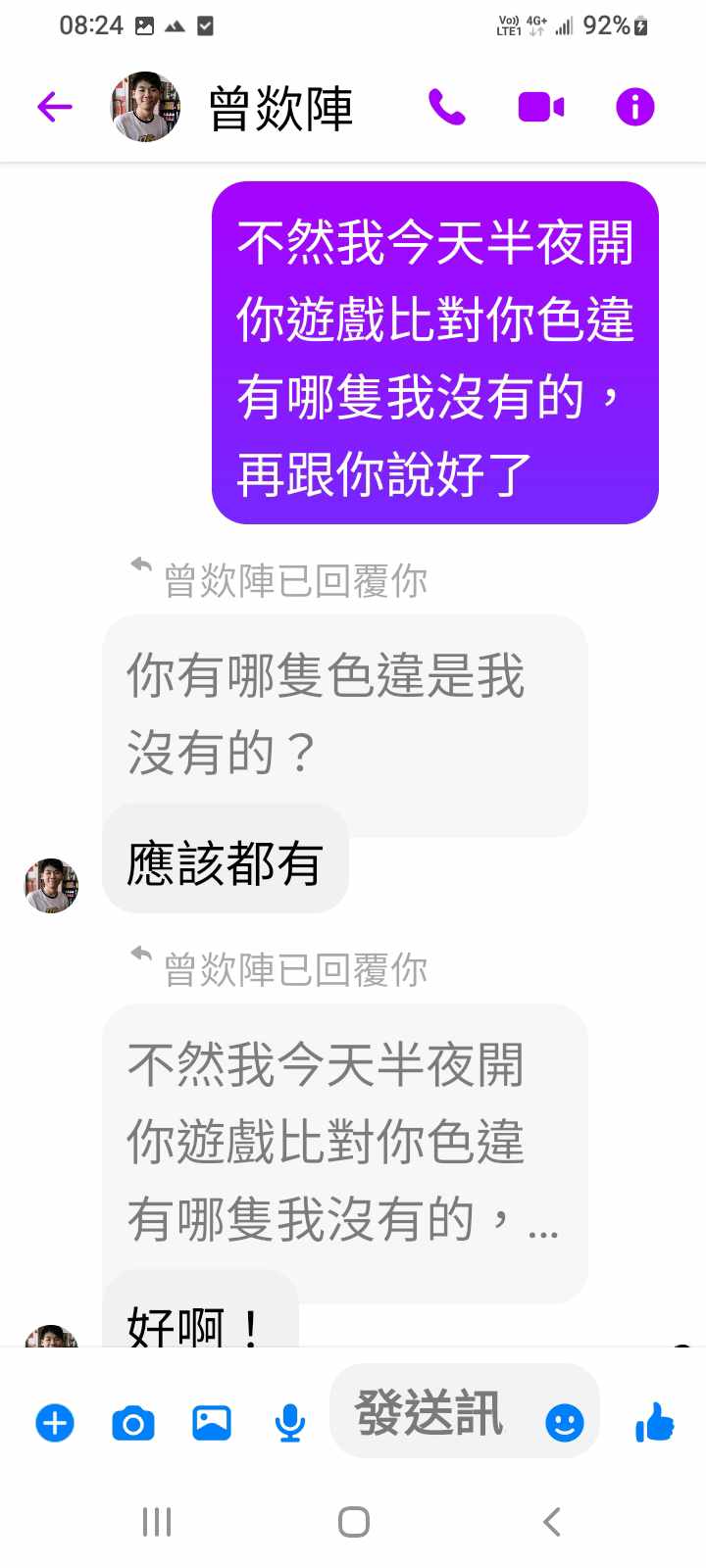Screen dimensions: 706x1568
Task: Open the photo gallery picker
Action: point(211,1422)
